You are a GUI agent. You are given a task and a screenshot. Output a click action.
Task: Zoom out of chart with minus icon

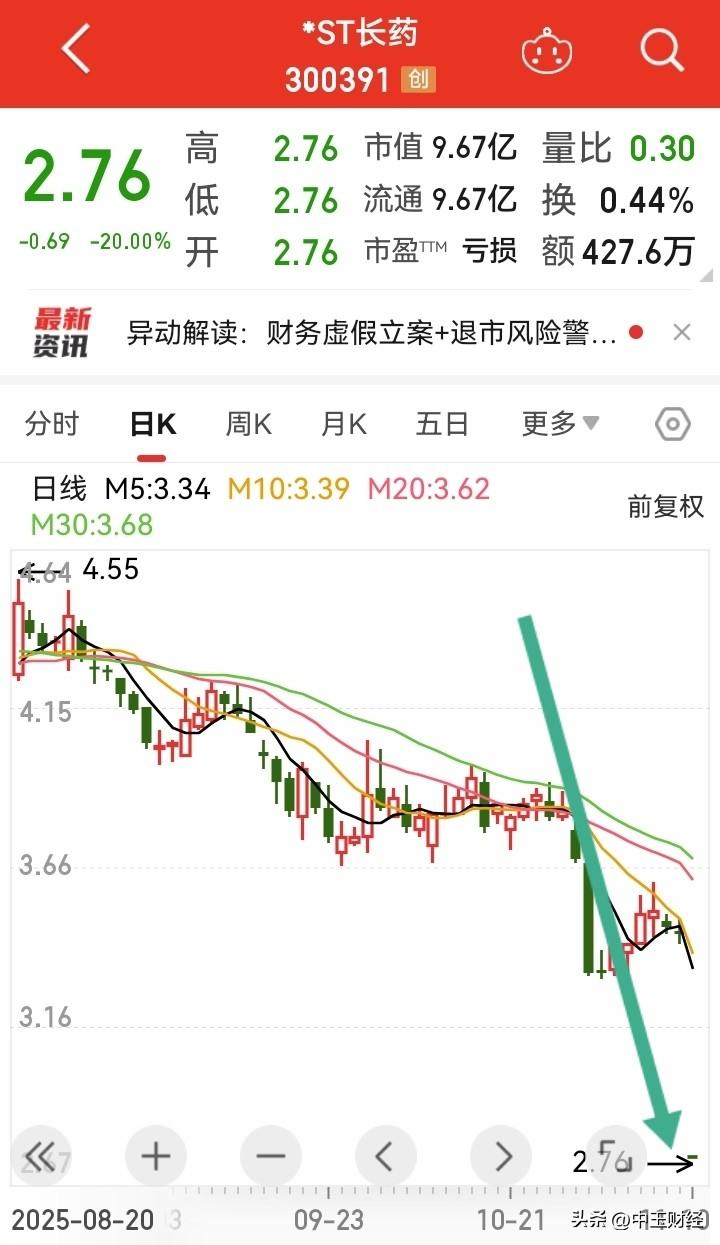(x=270, y=1156)
